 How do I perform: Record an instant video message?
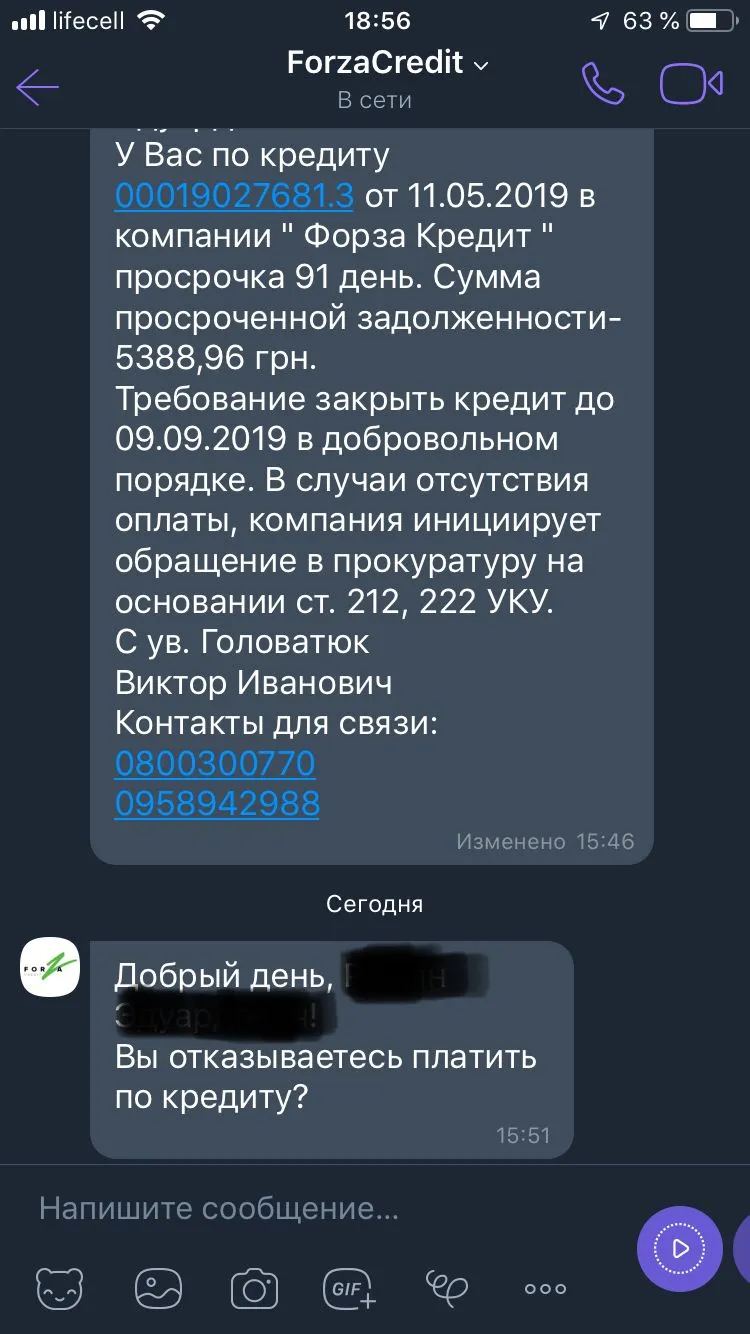click(679, 1248)
